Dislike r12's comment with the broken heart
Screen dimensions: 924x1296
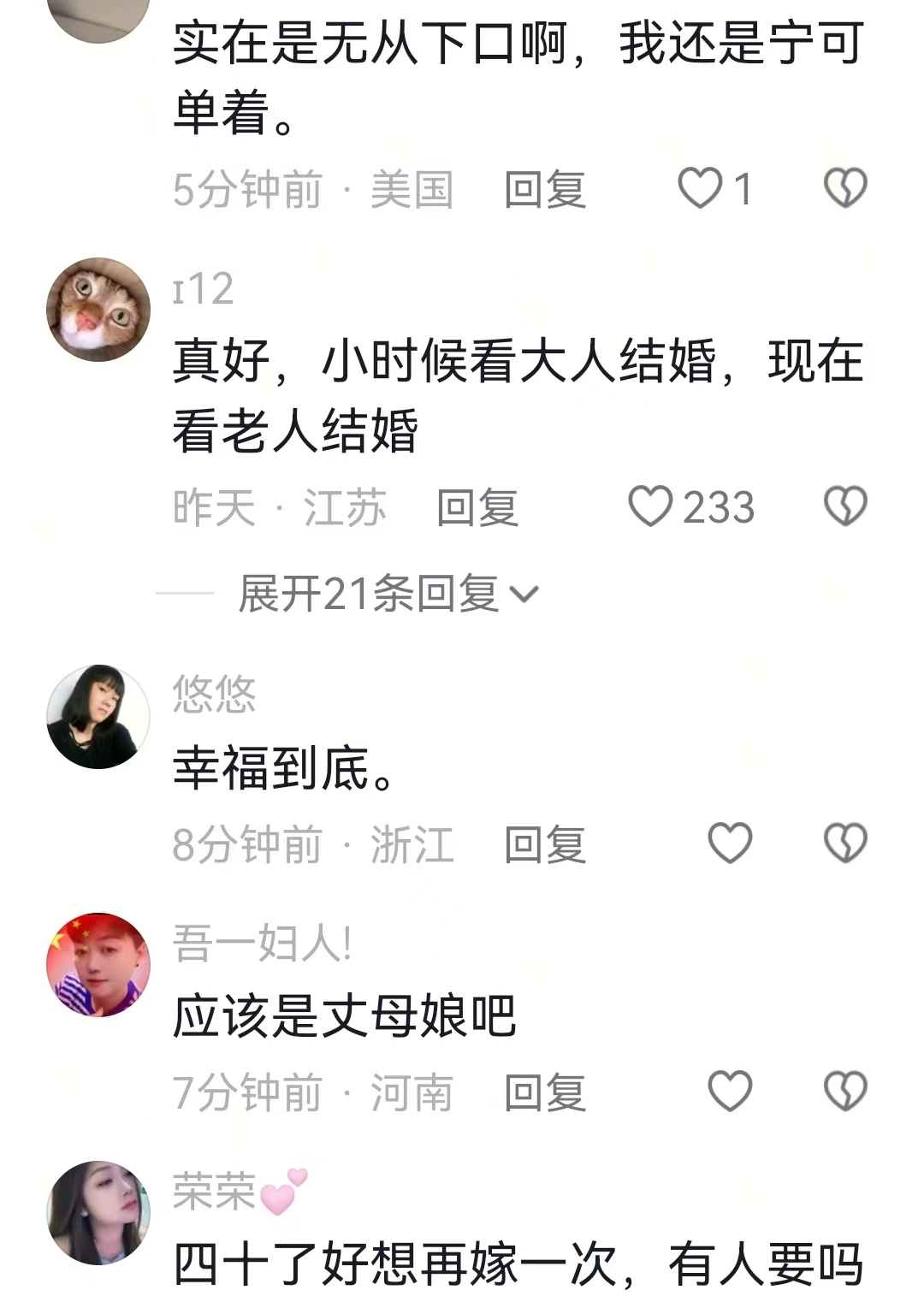click(x=845, y=506)
